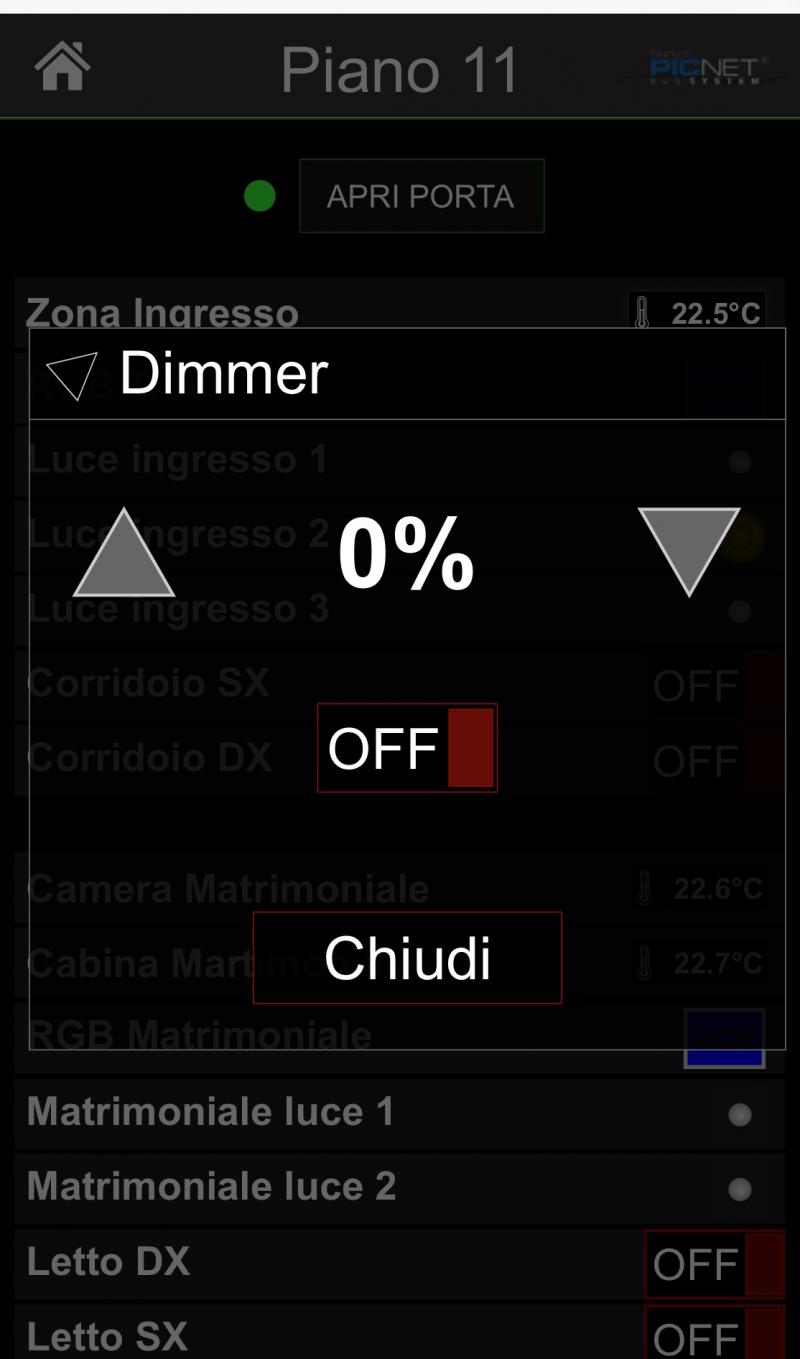
Task: Toggle the dimmer OFF switch
Action: (407, 748)
